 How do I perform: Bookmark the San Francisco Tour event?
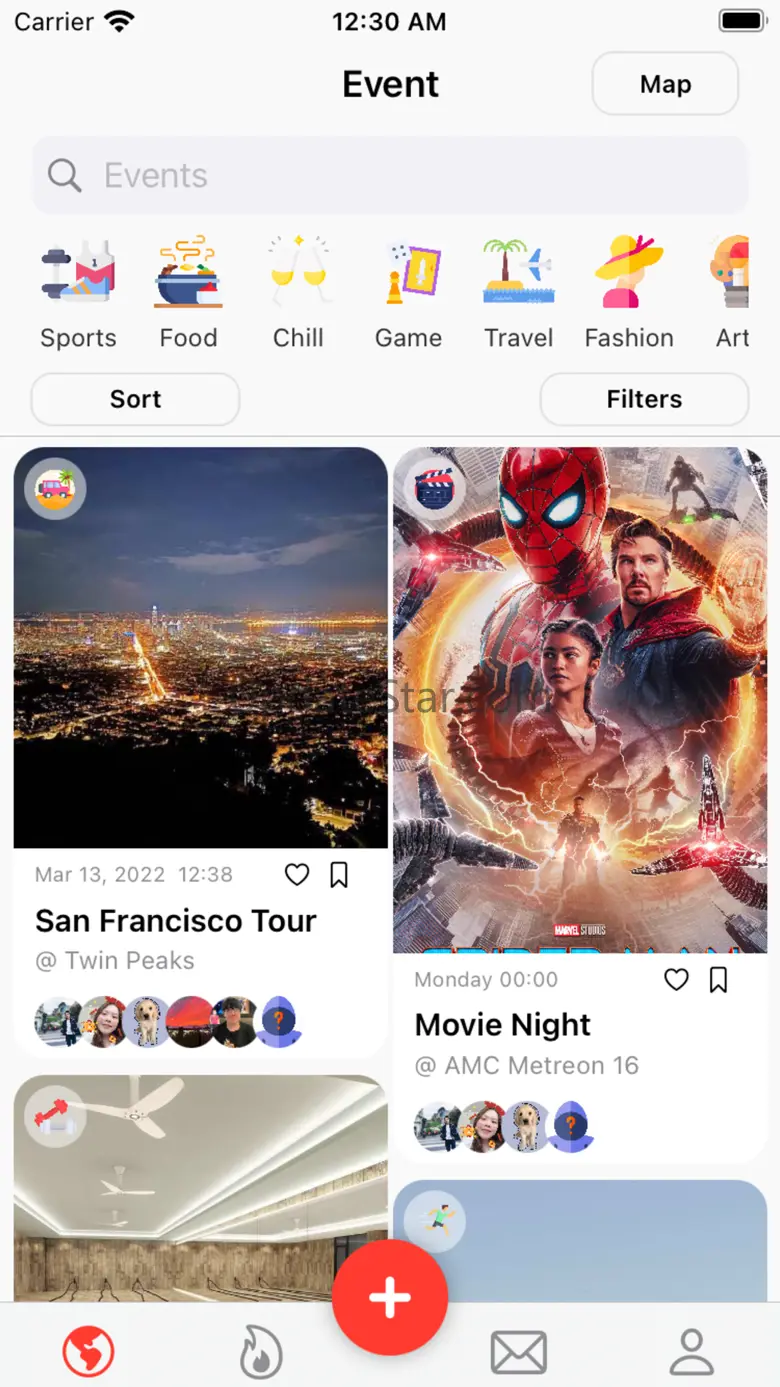point(339,875)
